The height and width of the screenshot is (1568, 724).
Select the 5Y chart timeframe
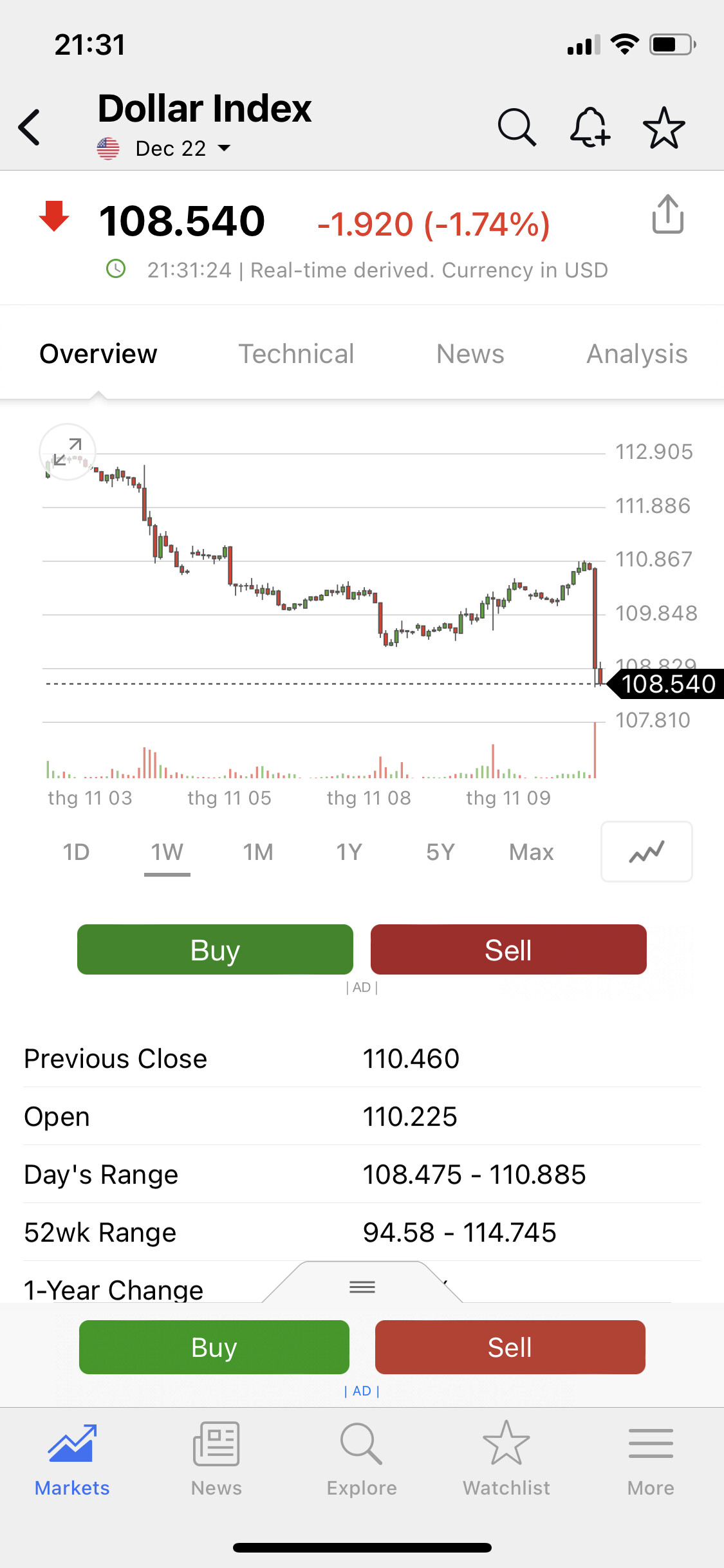tap(440, 852)
